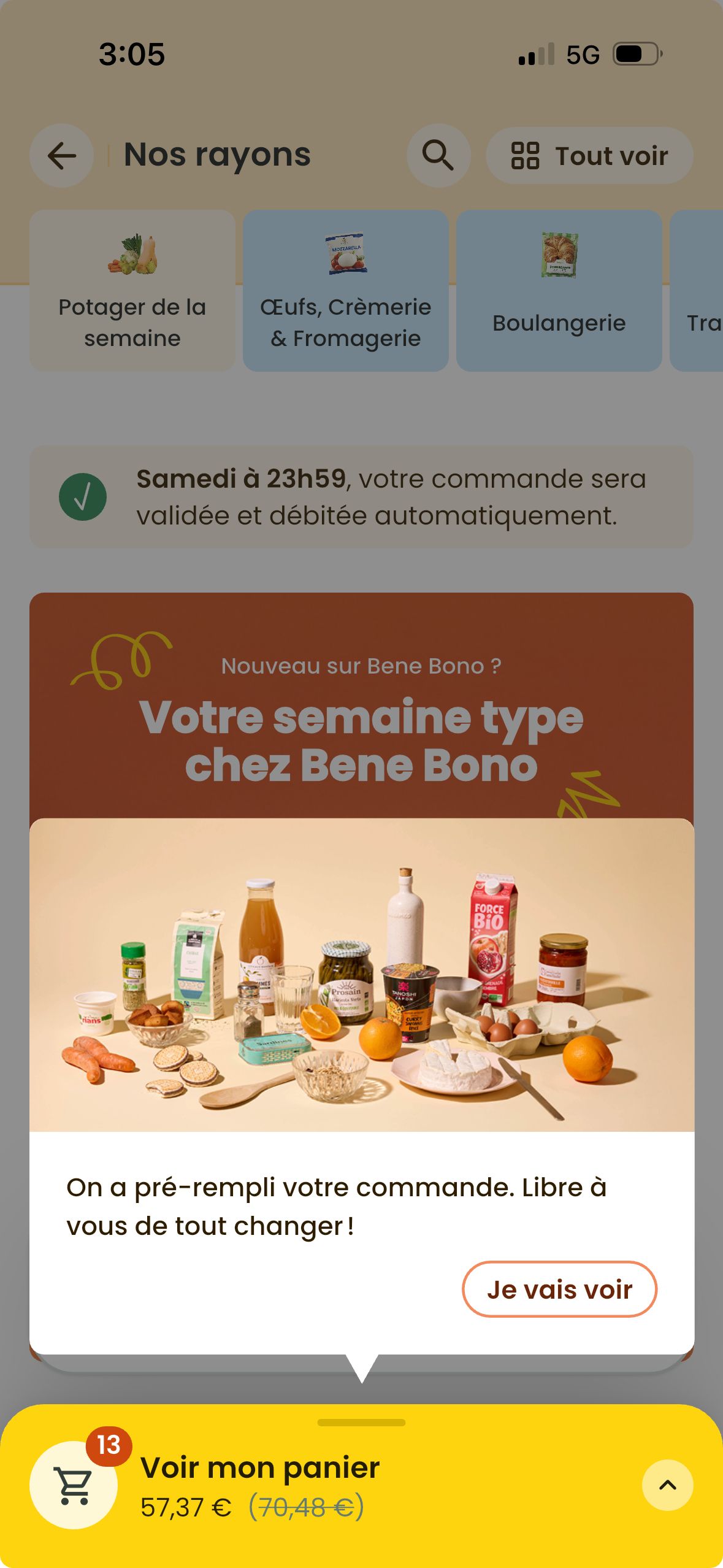Screen dimensions: 723x1568
Task: Expand the cart with the chevron up arrow
Action: 667,1485
